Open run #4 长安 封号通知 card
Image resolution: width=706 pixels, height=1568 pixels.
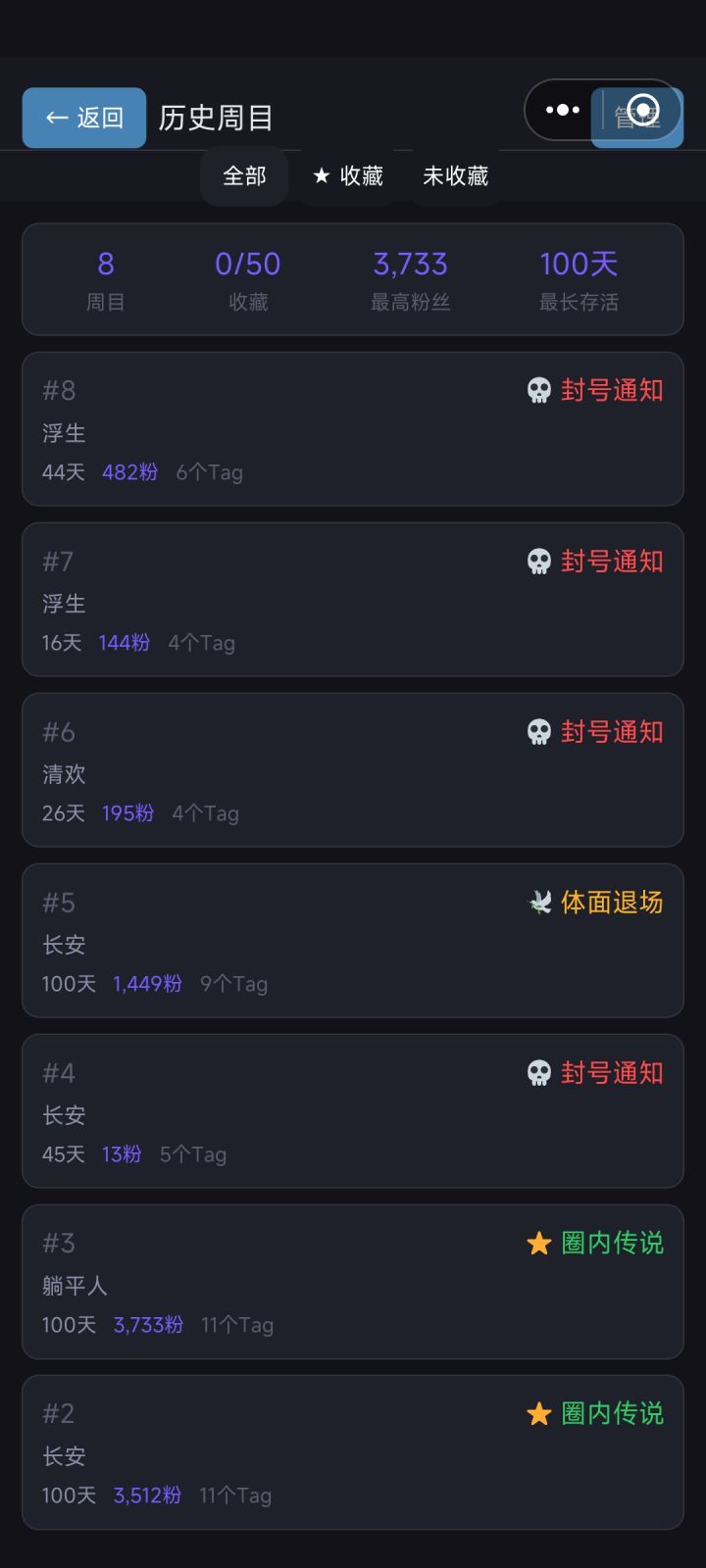(353, 1111)
